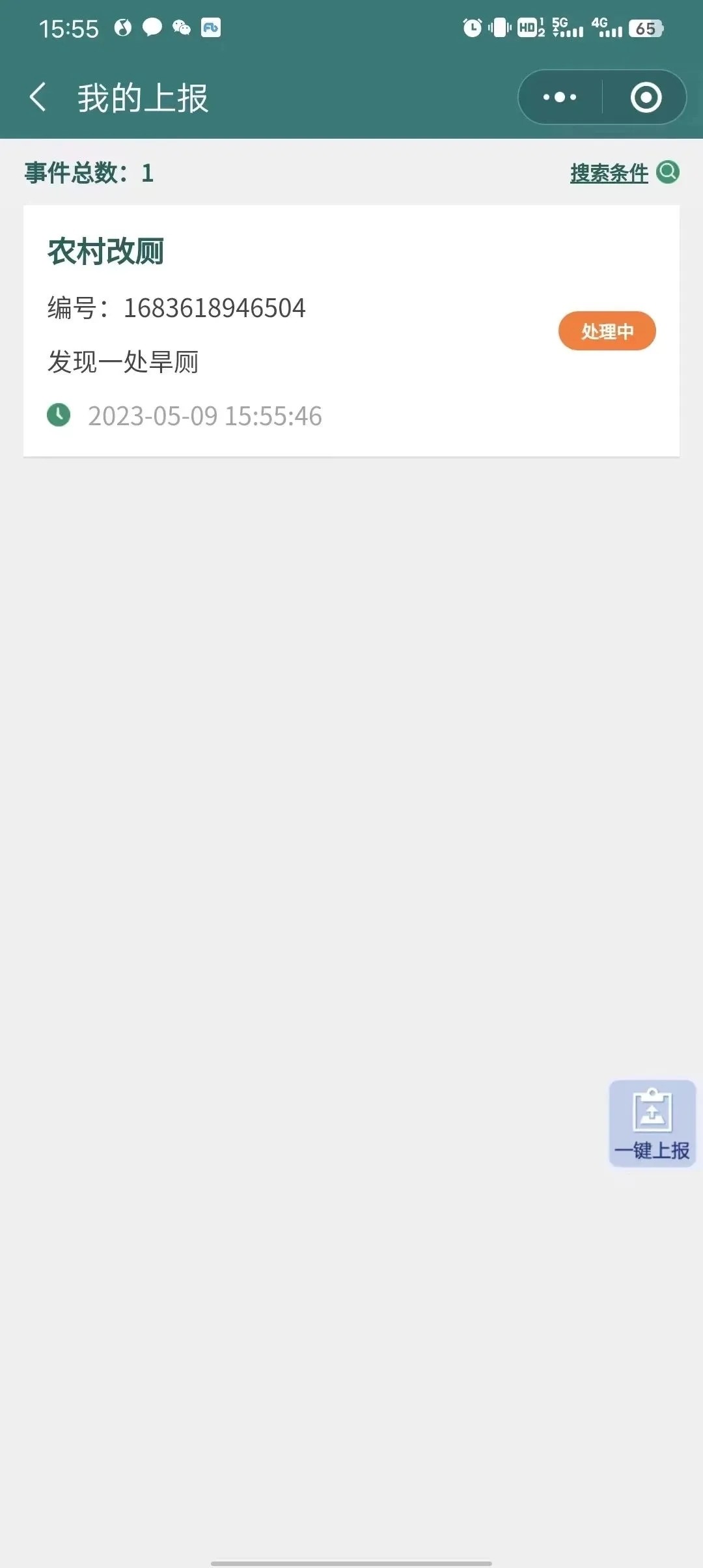Tap the green search magnifier icon
Image resolution: width=703 pixels, height=1568 pixels.
coord(668,173)
